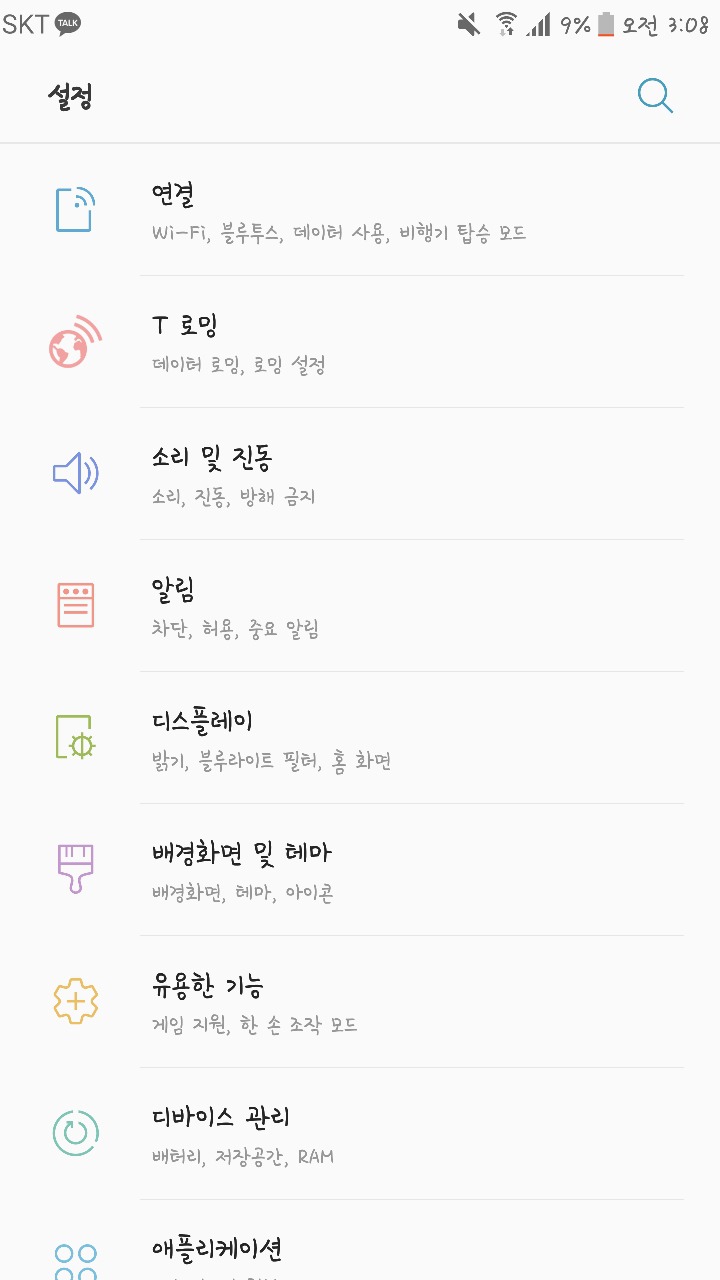Open 연결 connection settings

click(x=360, y=210)
